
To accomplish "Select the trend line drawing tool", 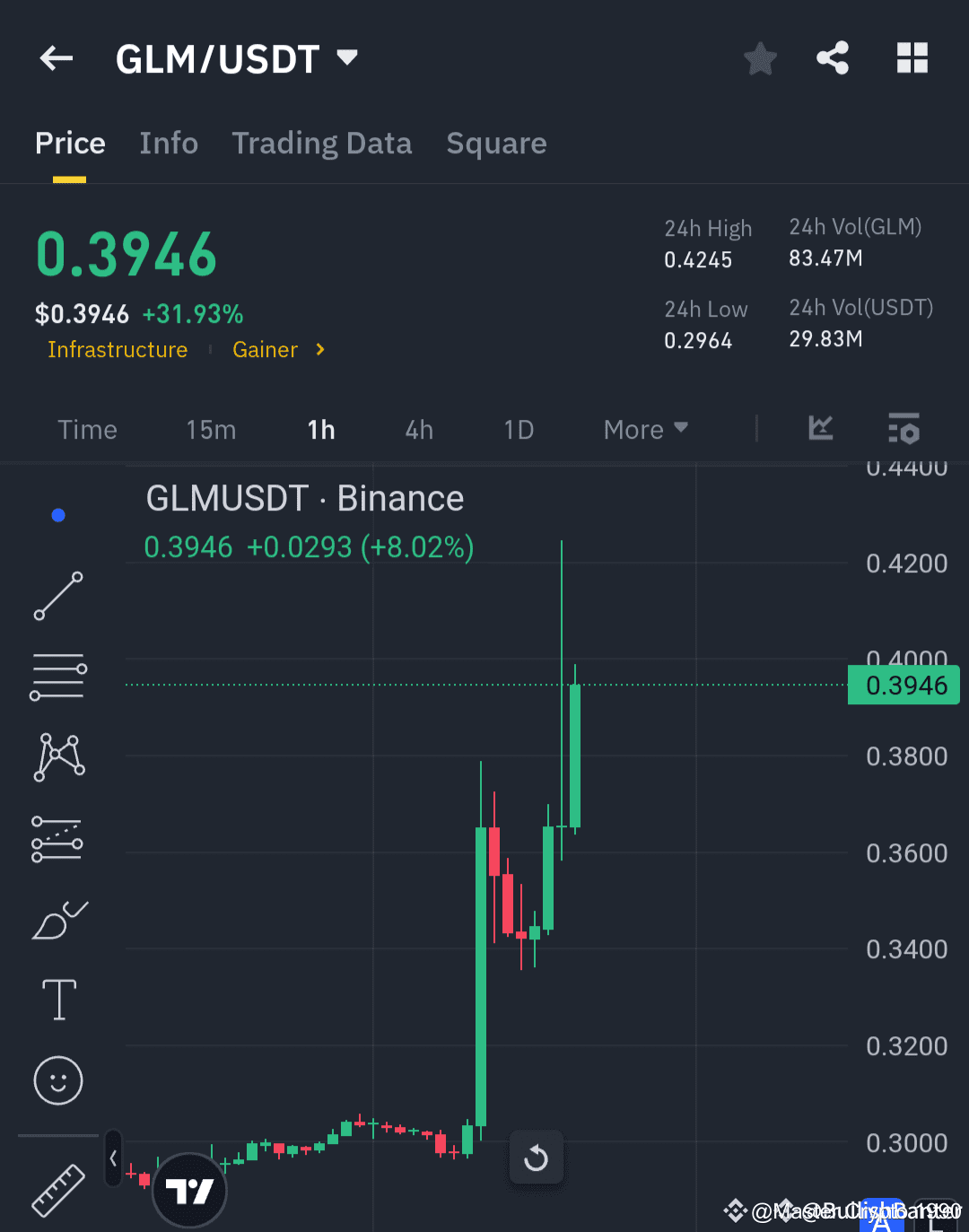I will pyautogui.click(x=57, y=596).
